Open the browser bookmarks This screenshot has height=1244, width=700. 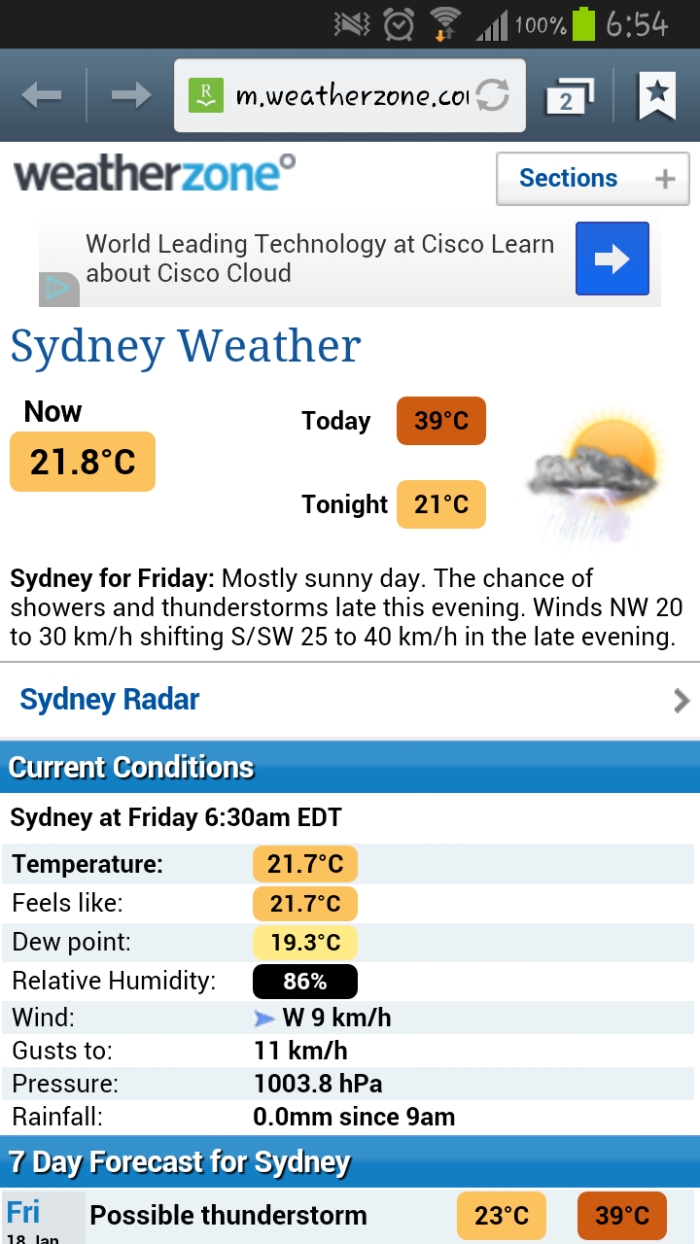(x=657, y=96)
